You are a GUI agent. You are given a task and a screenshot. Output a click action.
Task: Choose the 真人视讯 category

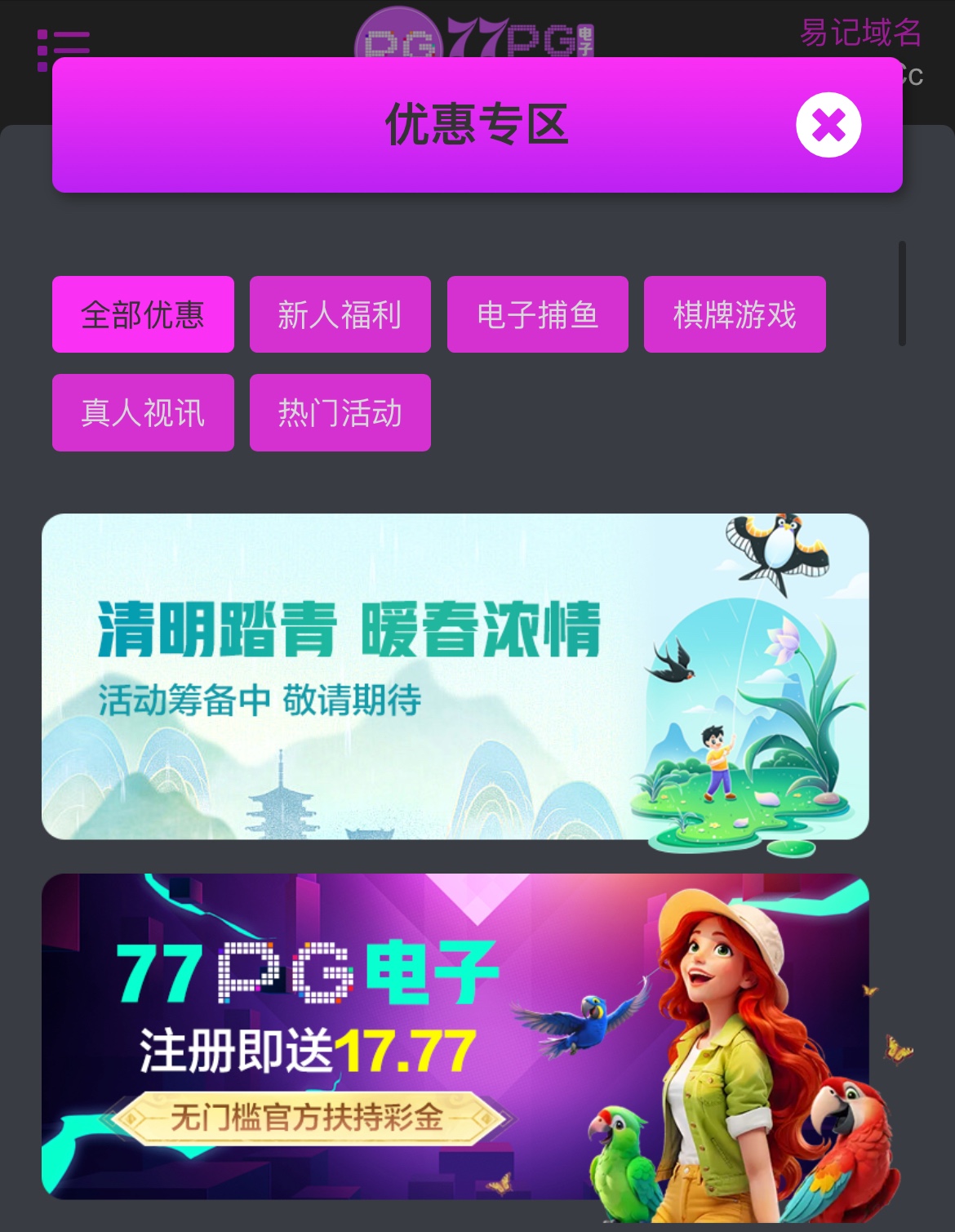pos(143,412)
